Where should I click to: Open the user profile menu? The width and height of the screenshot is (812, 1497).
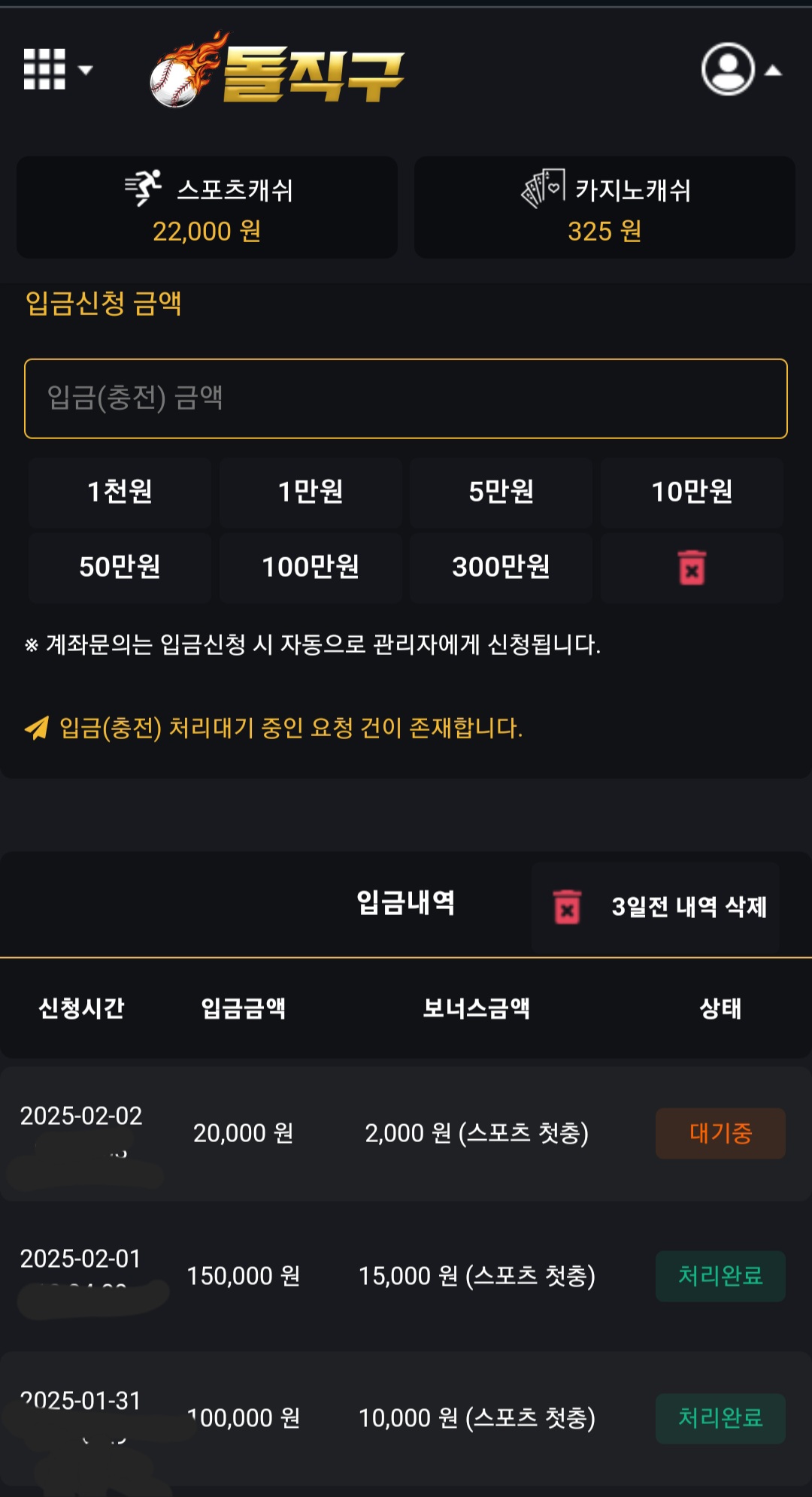point(740,70)
